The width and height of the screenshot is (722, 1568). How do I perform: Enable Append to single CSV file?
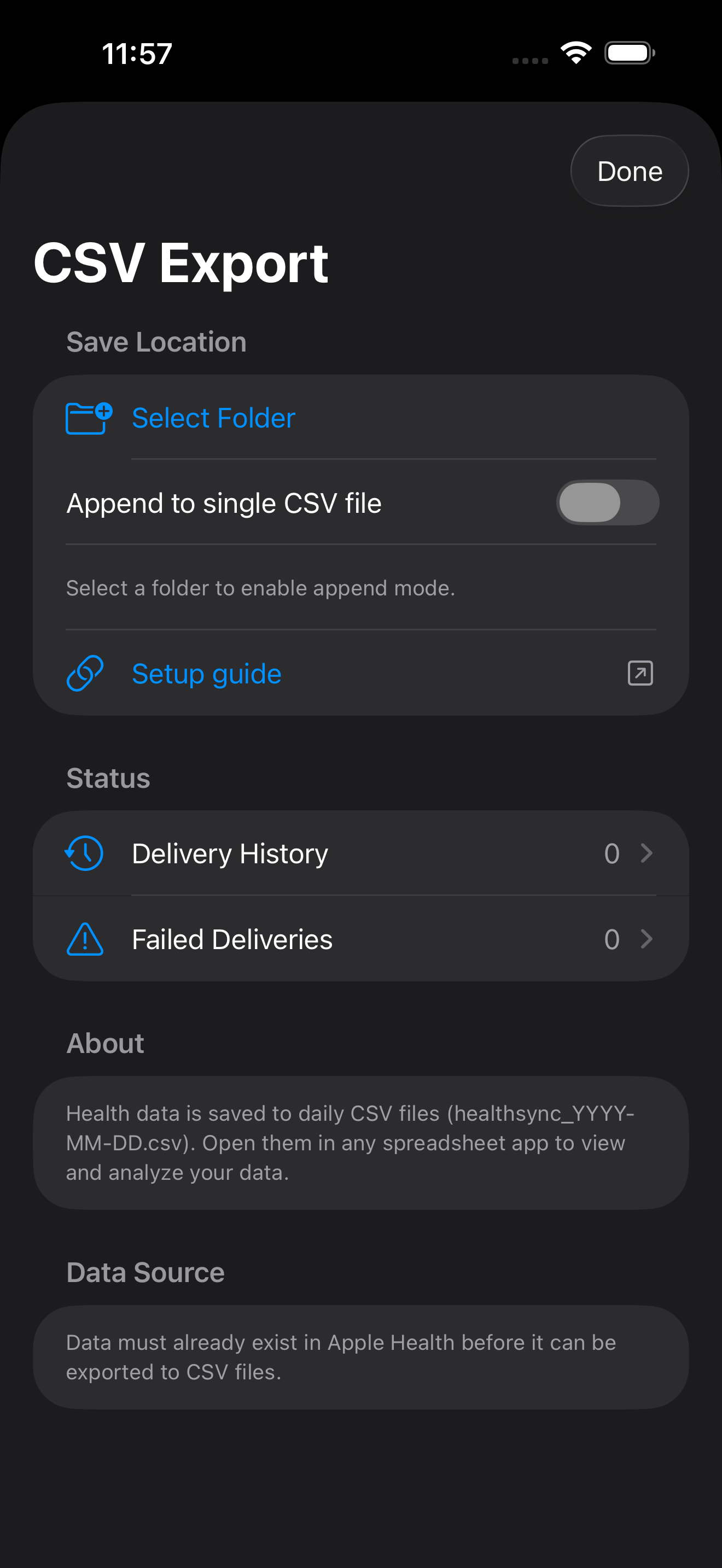click(x=607, y=503)
